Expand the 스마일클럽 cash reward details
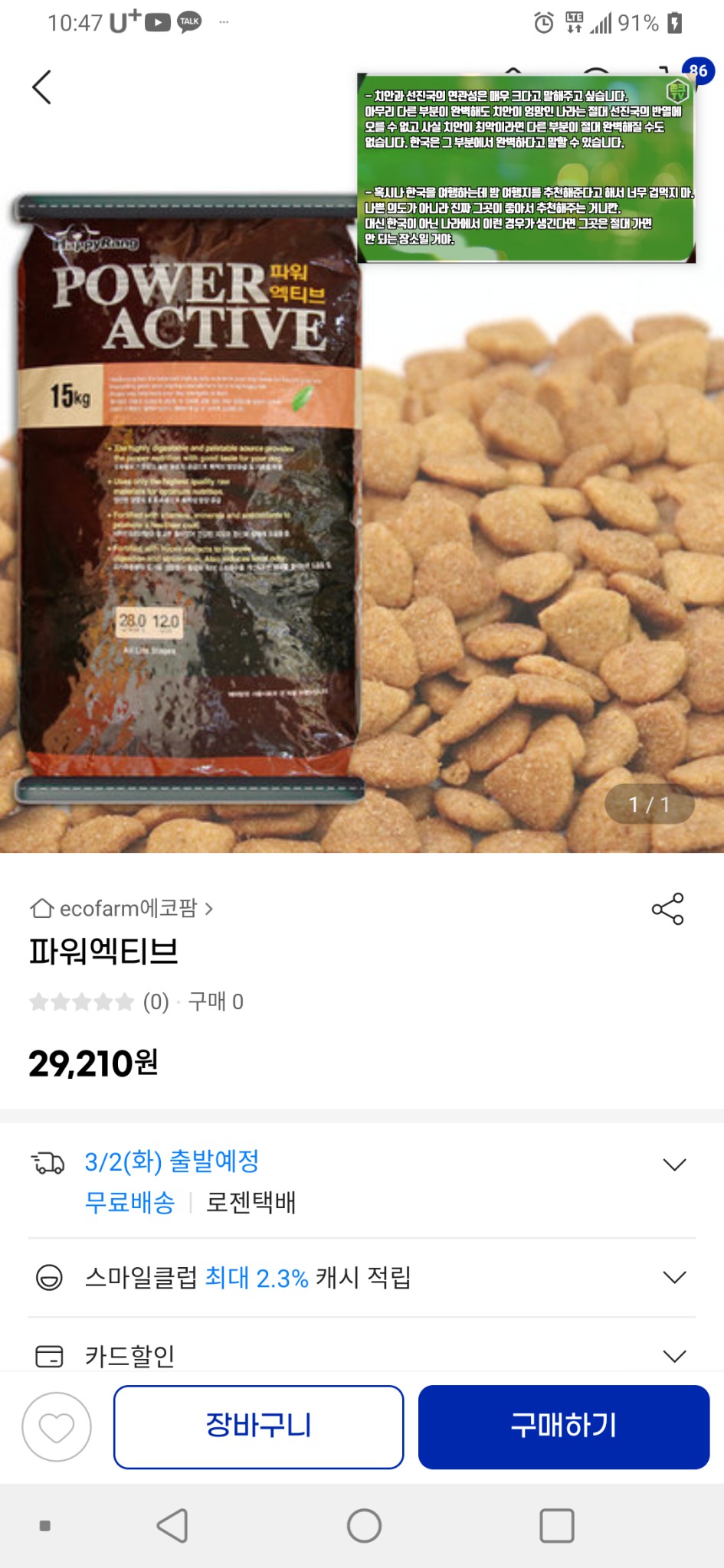 (674, 1276)
